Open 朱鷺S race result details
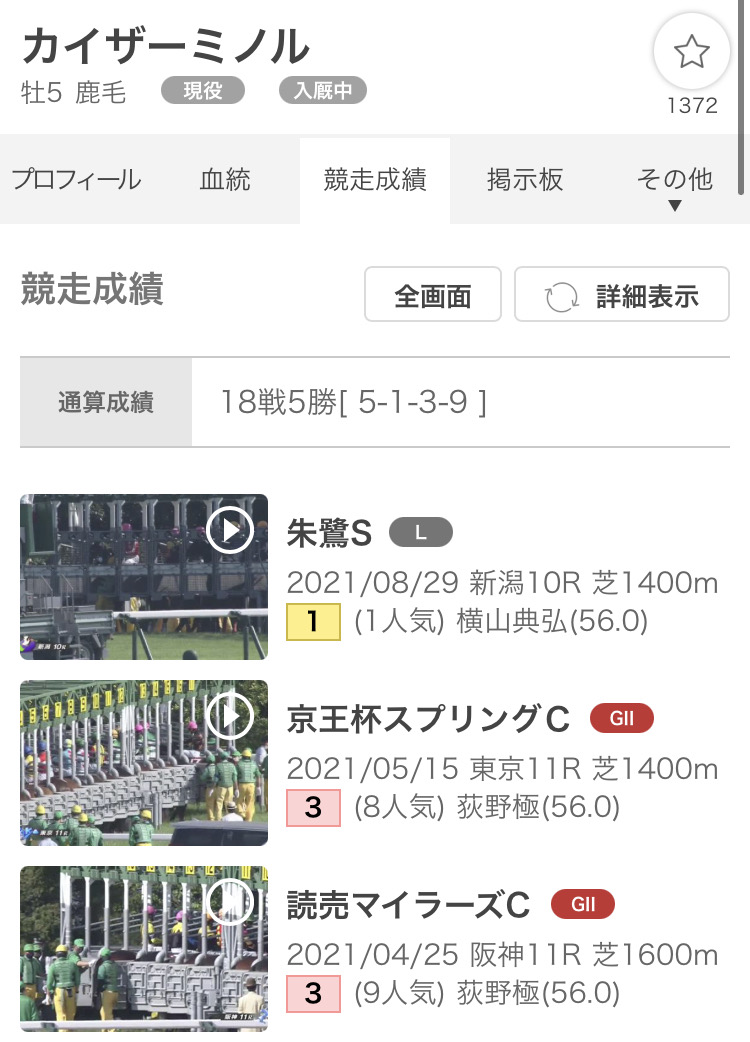Screen dimensions: 750x1042 (x=329, y=534)
